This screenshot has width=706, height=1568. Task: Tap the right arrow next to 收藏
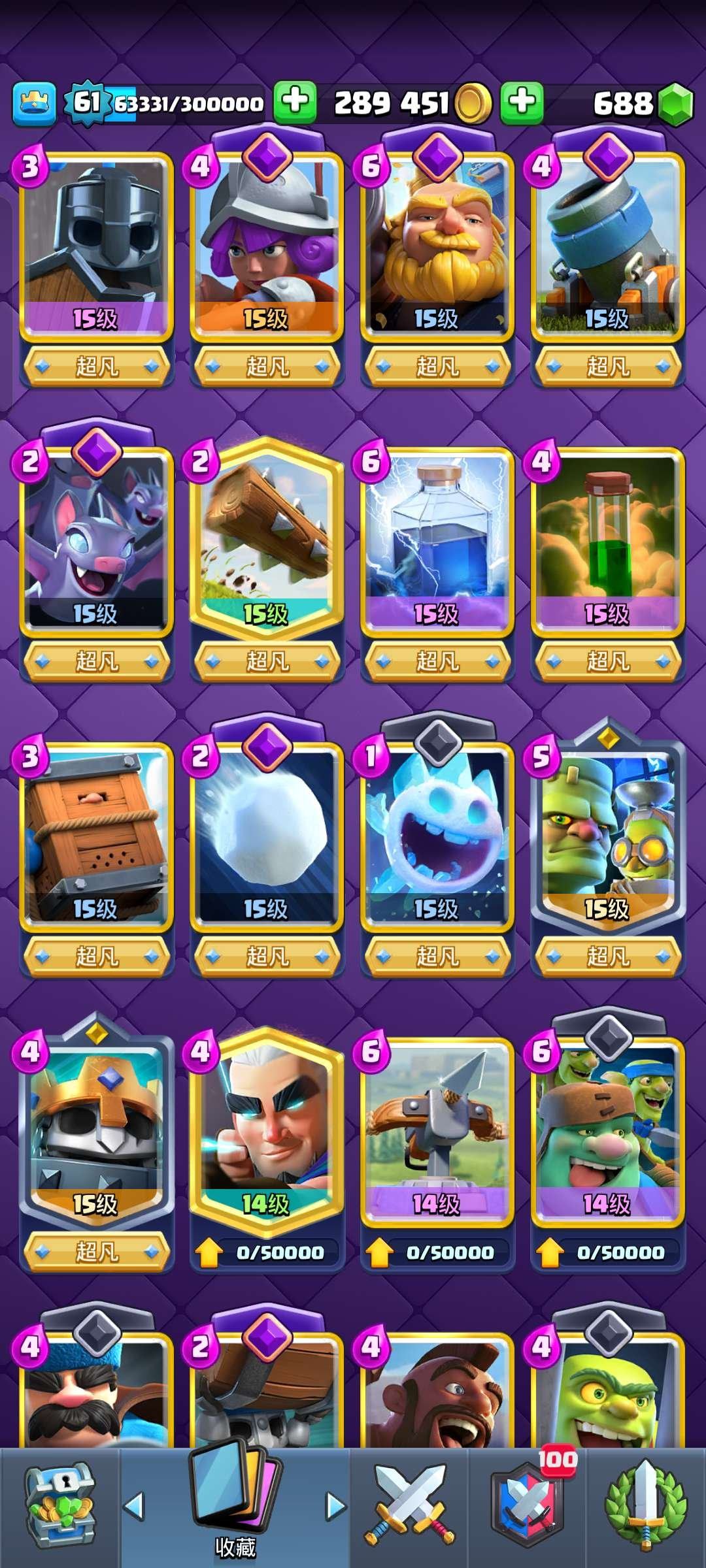click(335, 1506)
